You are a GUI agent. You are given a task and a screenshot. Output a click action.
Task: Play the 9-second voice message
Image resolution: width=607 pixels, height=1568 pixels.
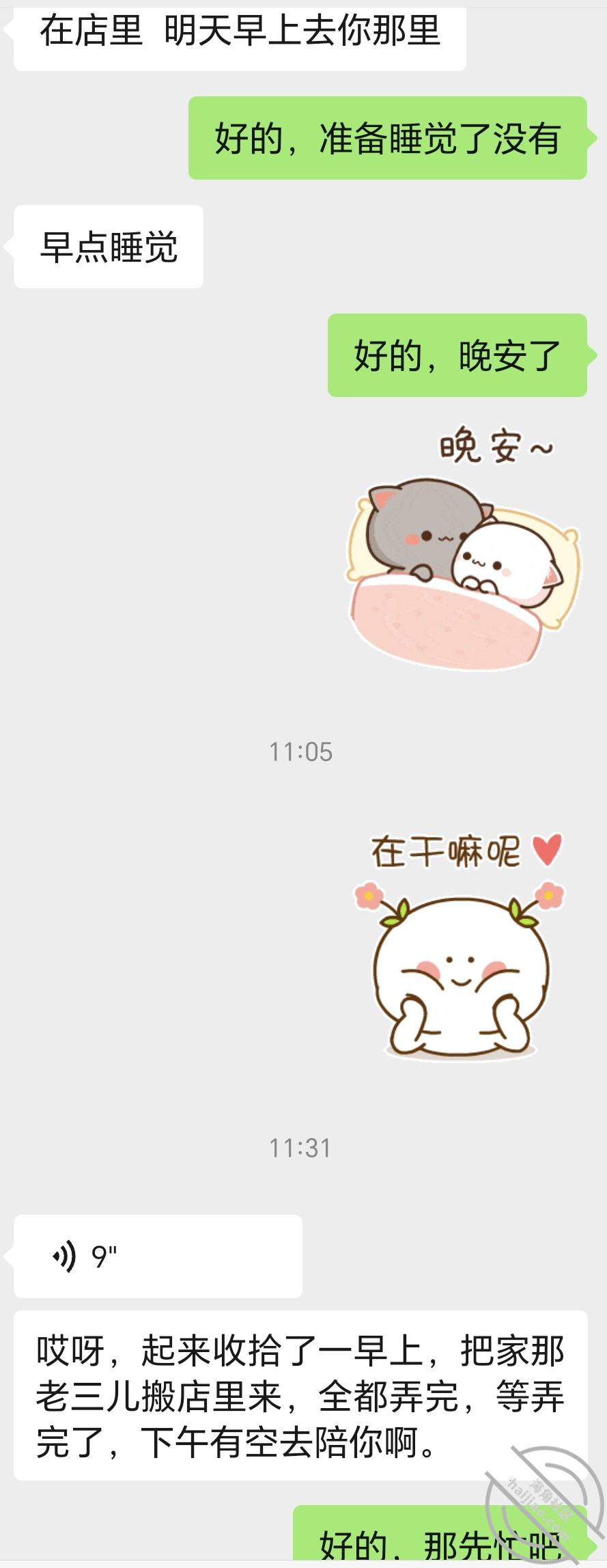point(157,1256)
